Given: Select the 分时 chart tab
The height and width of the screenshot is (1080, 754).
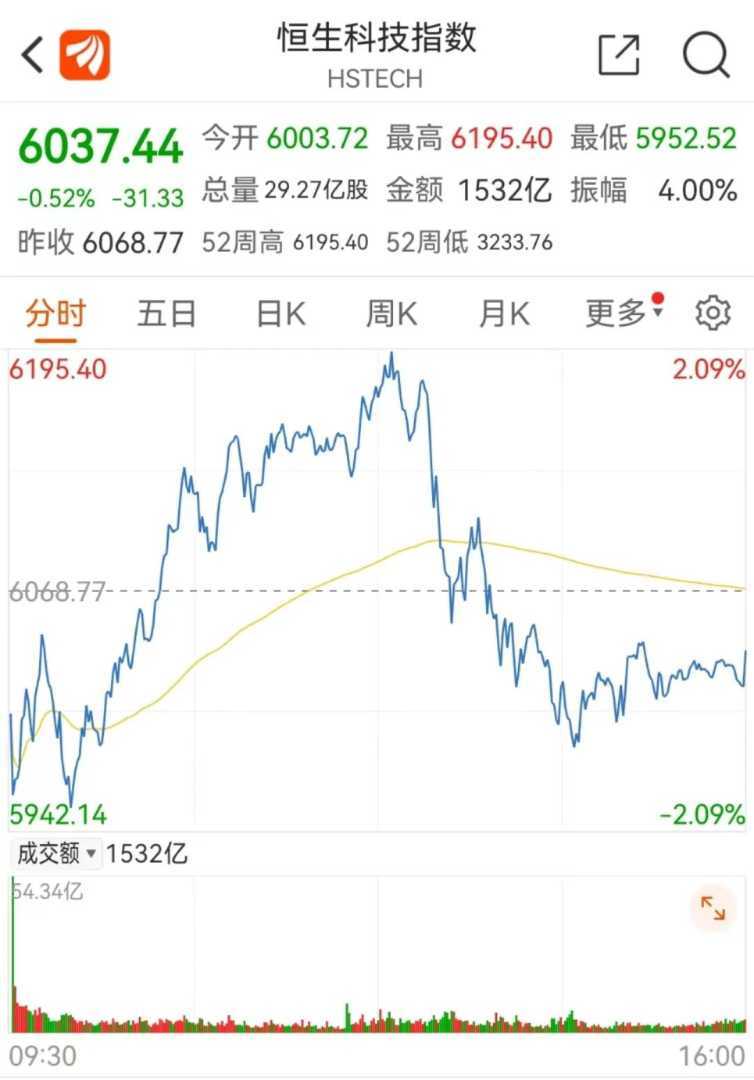Looking at the screenshot, I should tap(55, 314).
